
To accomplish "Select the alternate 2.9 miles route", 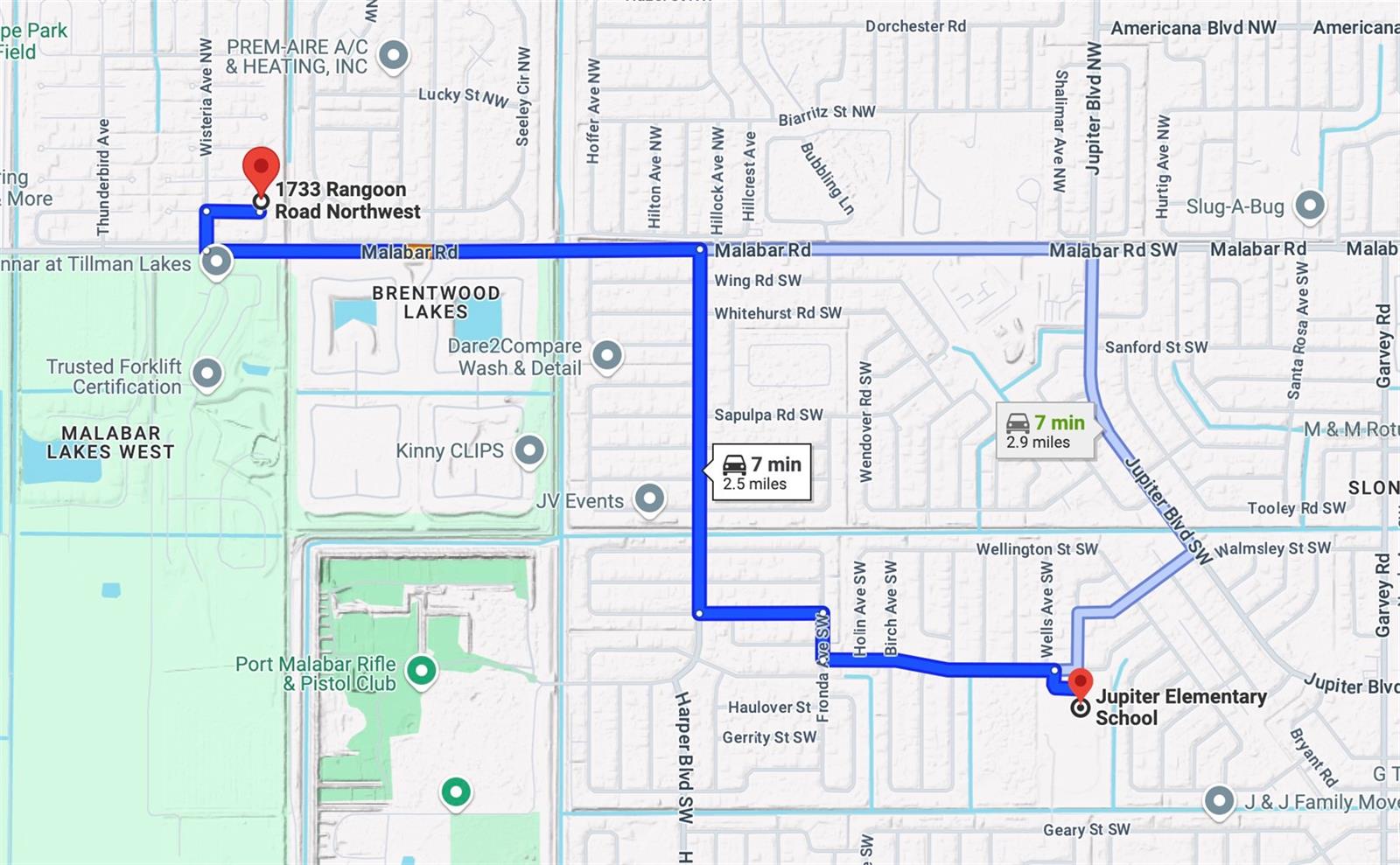I will coord(1046,431).
